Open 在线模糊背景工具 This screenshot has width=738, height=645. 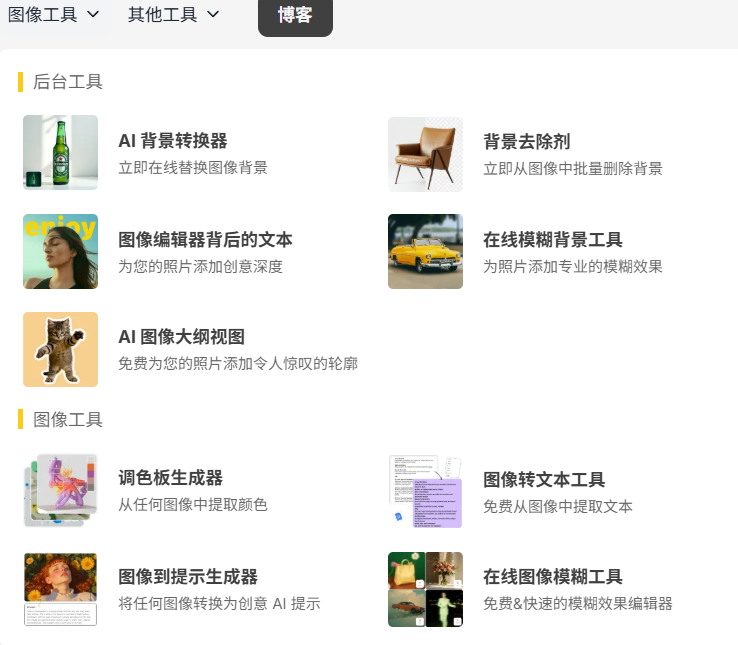[x=552, y=240]
